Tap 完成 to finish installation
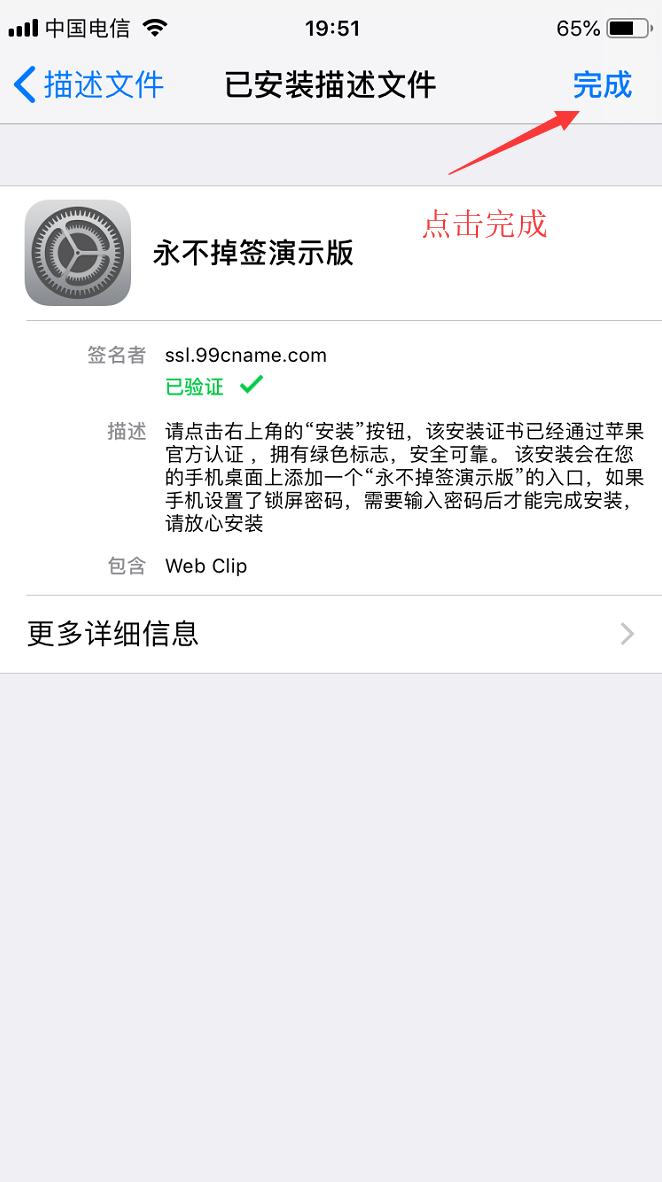Viewport: 662px width, 1182px height. click(602, 85)
